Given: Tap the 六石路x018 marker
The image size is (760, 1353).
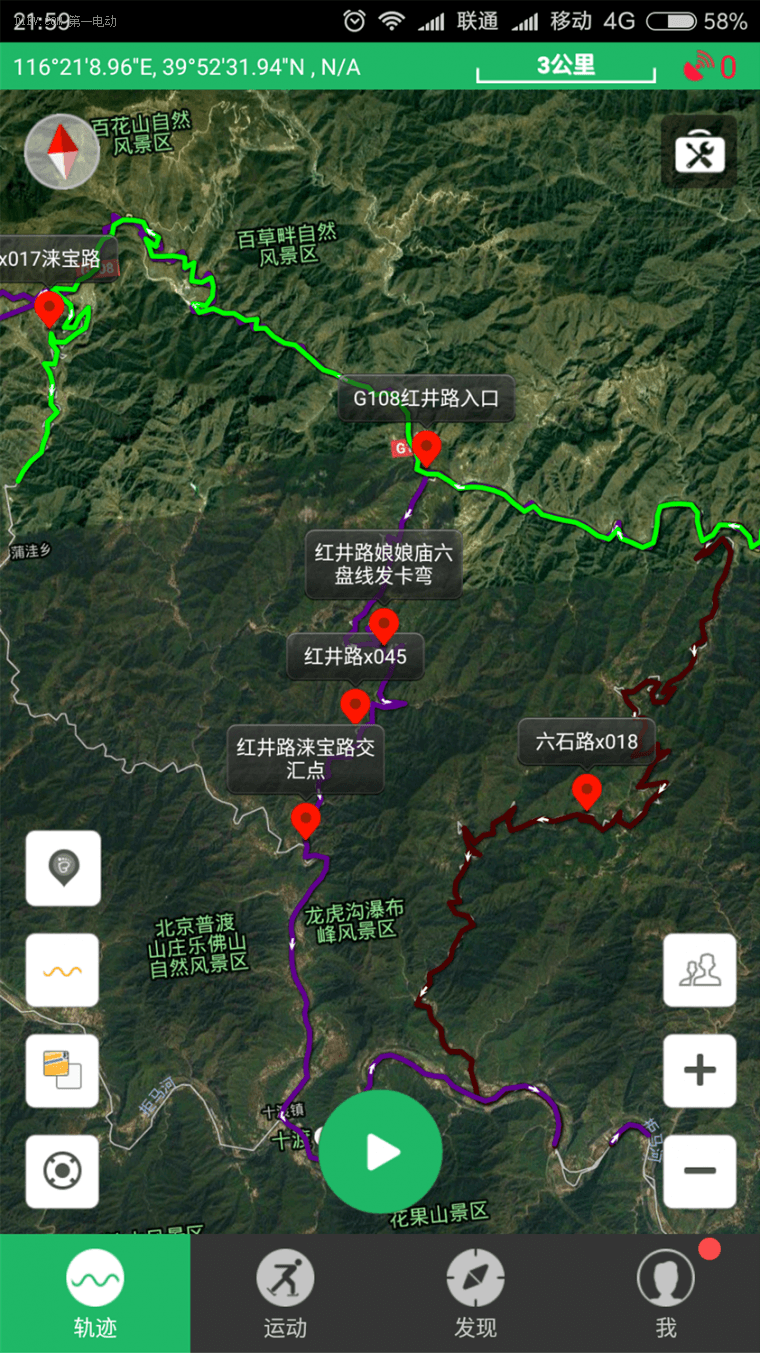Looking at the screenshot, I should tap(587, 790).
